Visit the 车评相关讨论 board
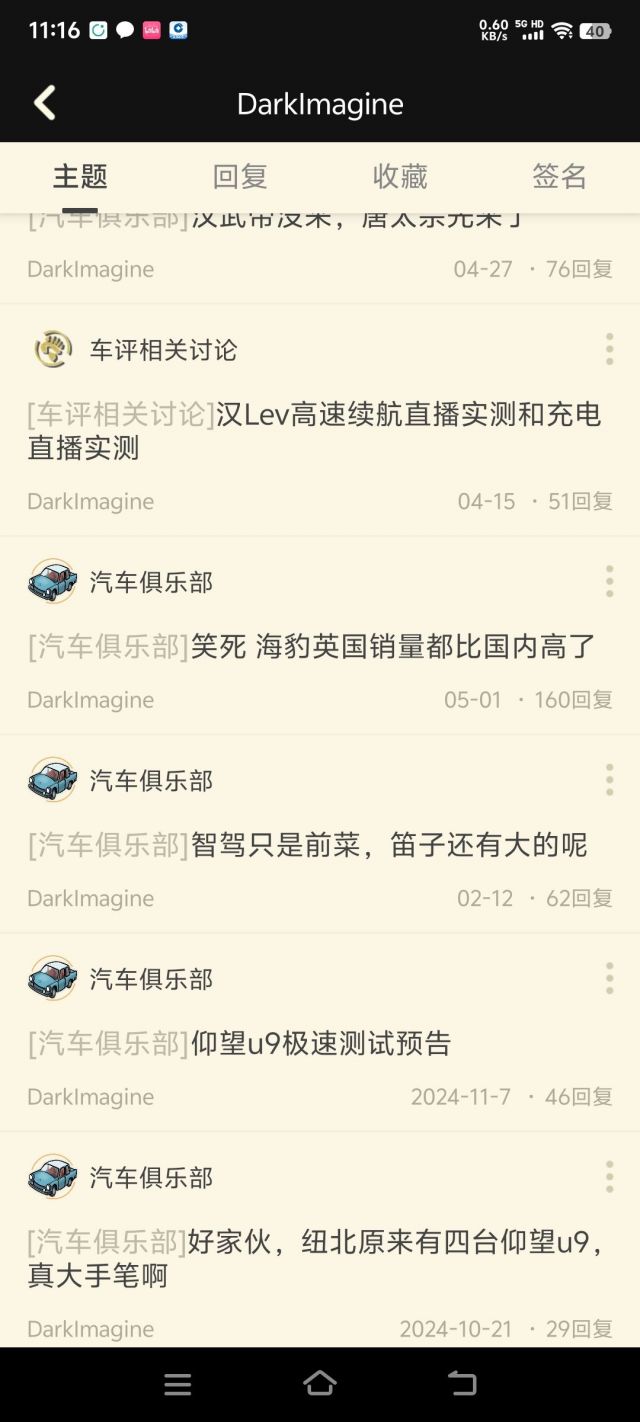This screenshot has height=1422, width=640. 163,350
